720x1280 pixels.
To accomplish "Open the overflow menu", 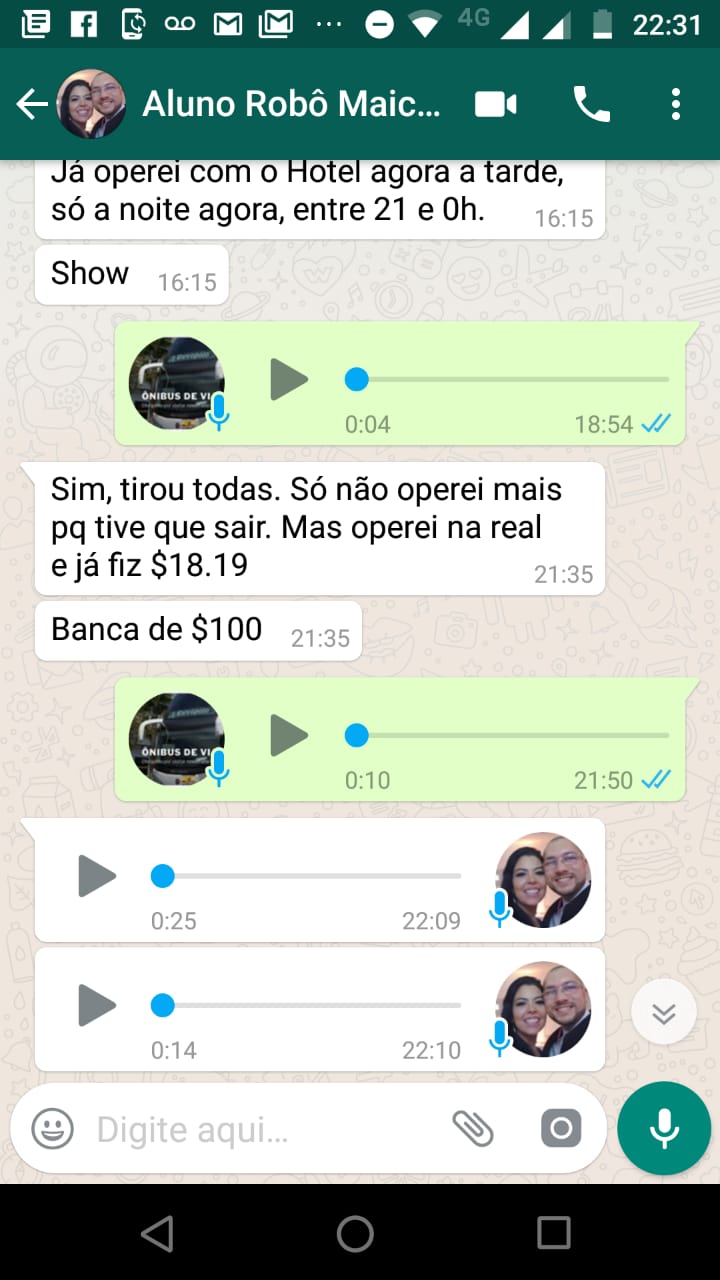I will point(676,104).
